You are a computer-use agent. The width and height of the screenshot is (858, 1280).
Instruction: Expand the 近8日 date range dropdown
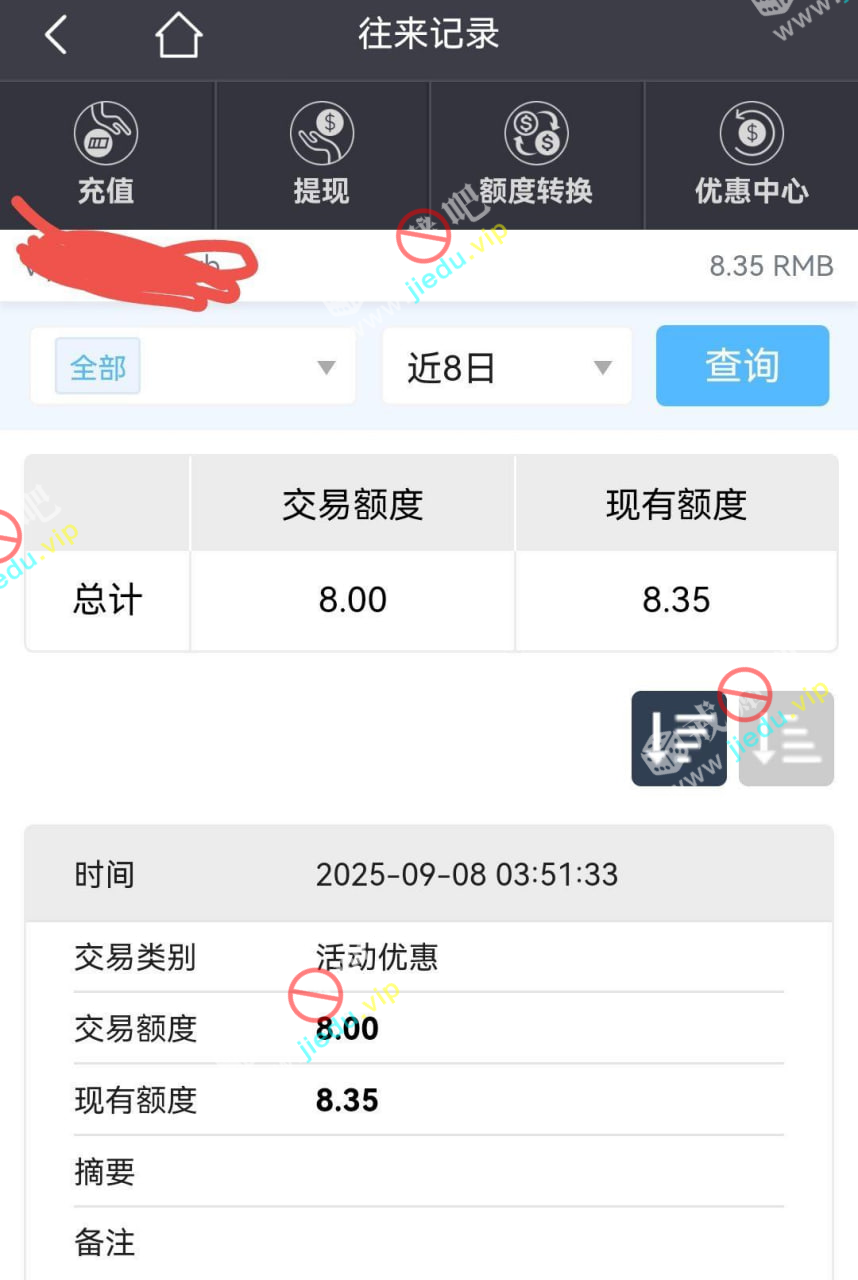click(507, 367)
